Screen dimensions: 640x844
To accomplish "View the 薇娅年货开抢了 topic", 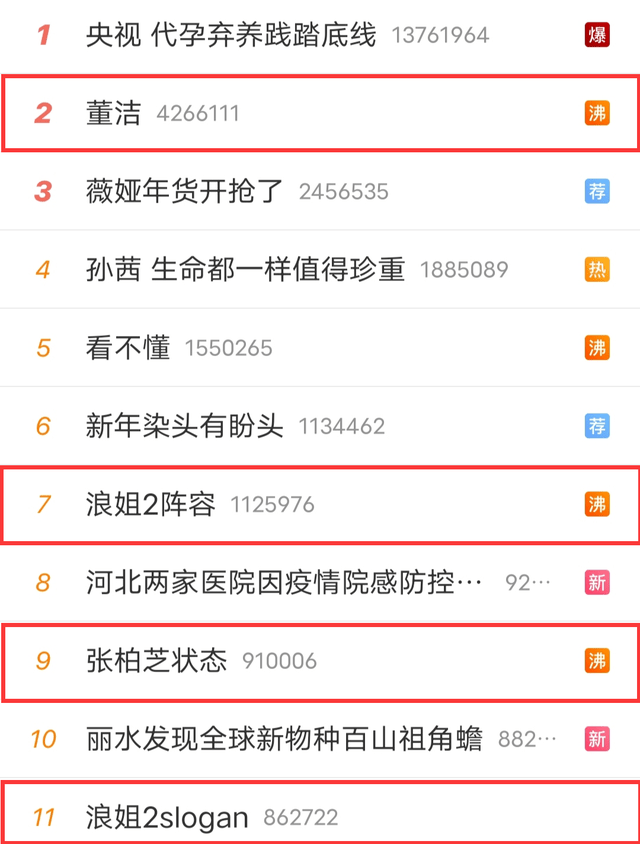I will pyautogui.click(x=185, y=191).
